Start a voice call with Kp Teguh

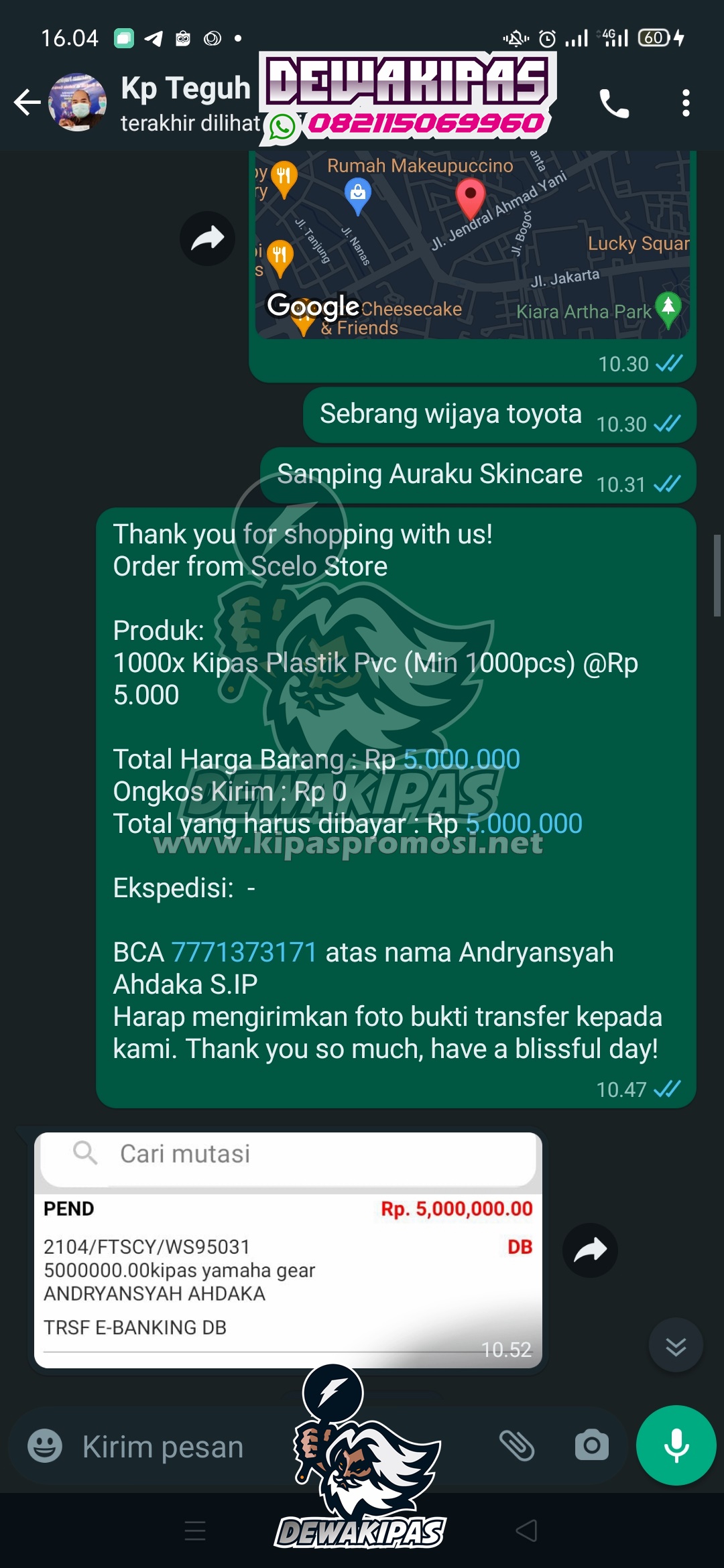click(614, 103)
